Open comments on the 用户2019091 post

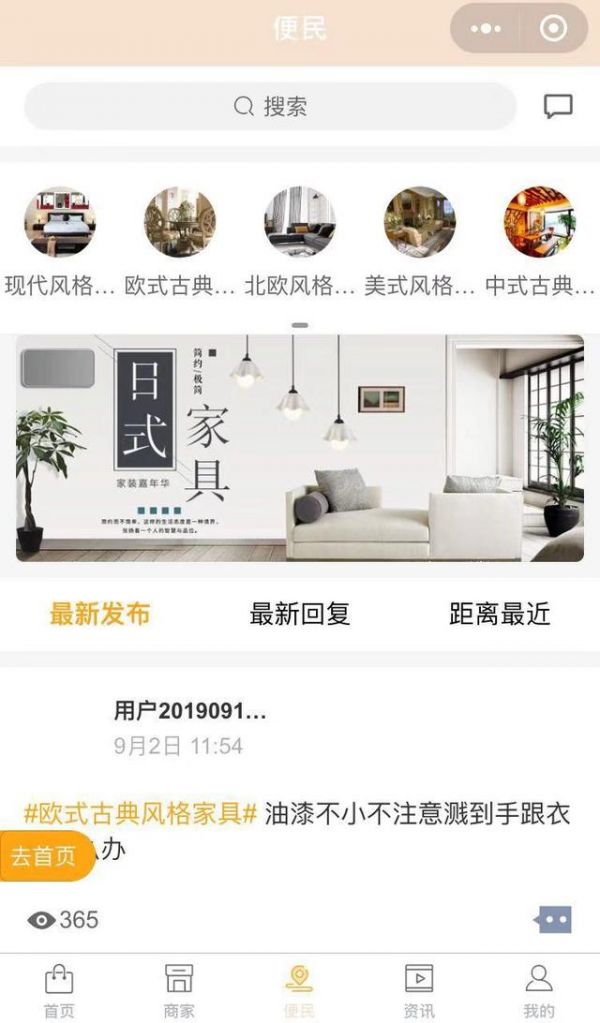pos(554,919)
